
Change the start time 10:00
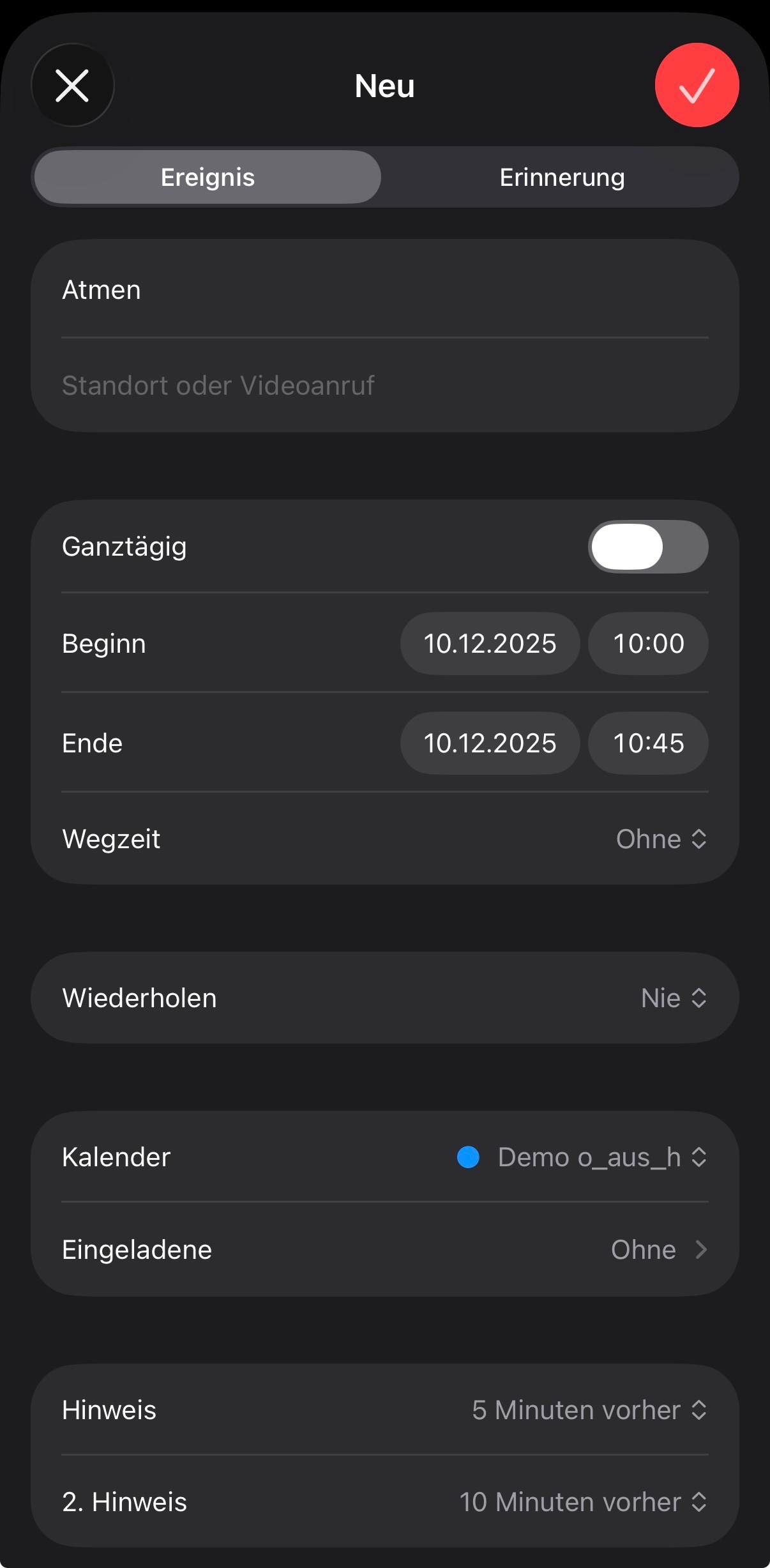point(648,643)
